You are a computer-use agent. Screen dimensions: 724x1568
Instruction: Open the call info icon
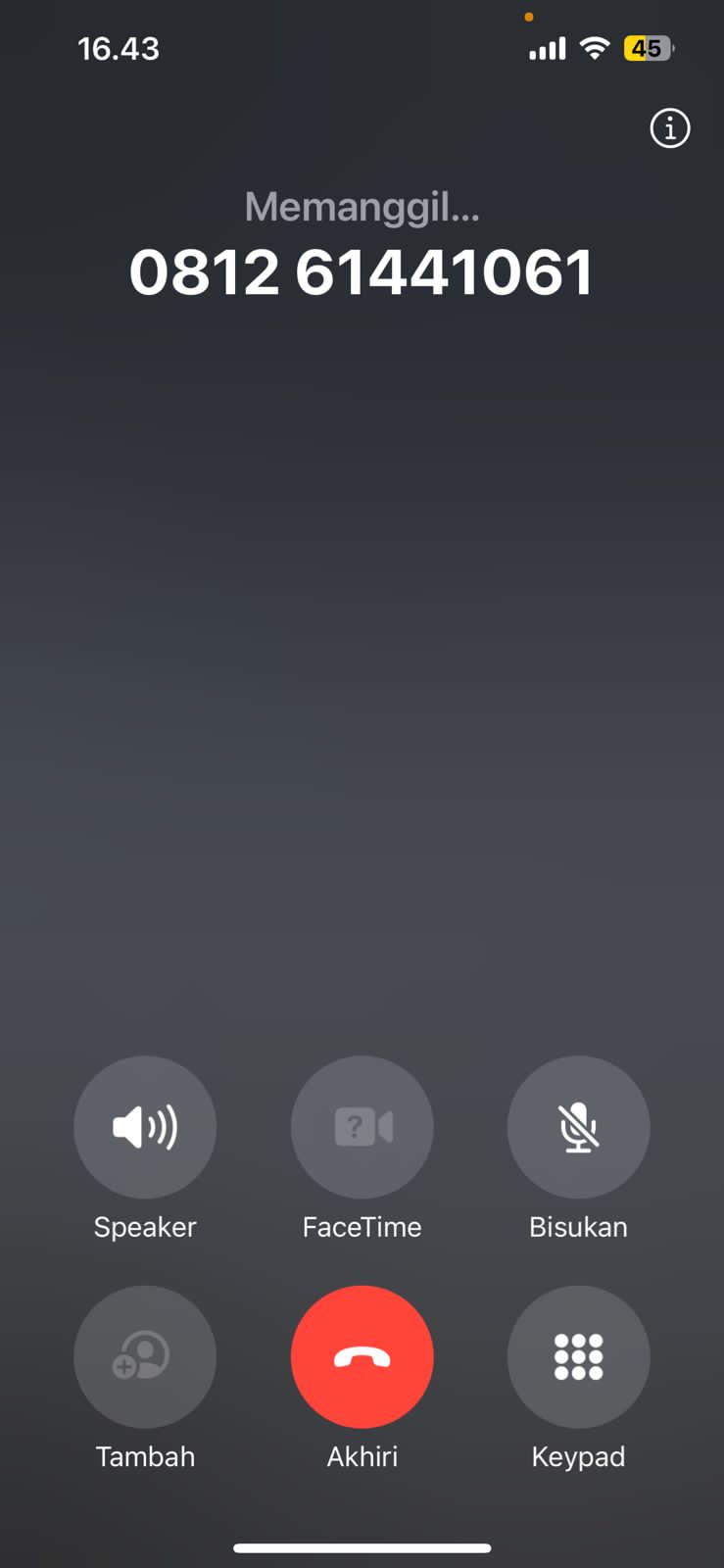point(670,128)
